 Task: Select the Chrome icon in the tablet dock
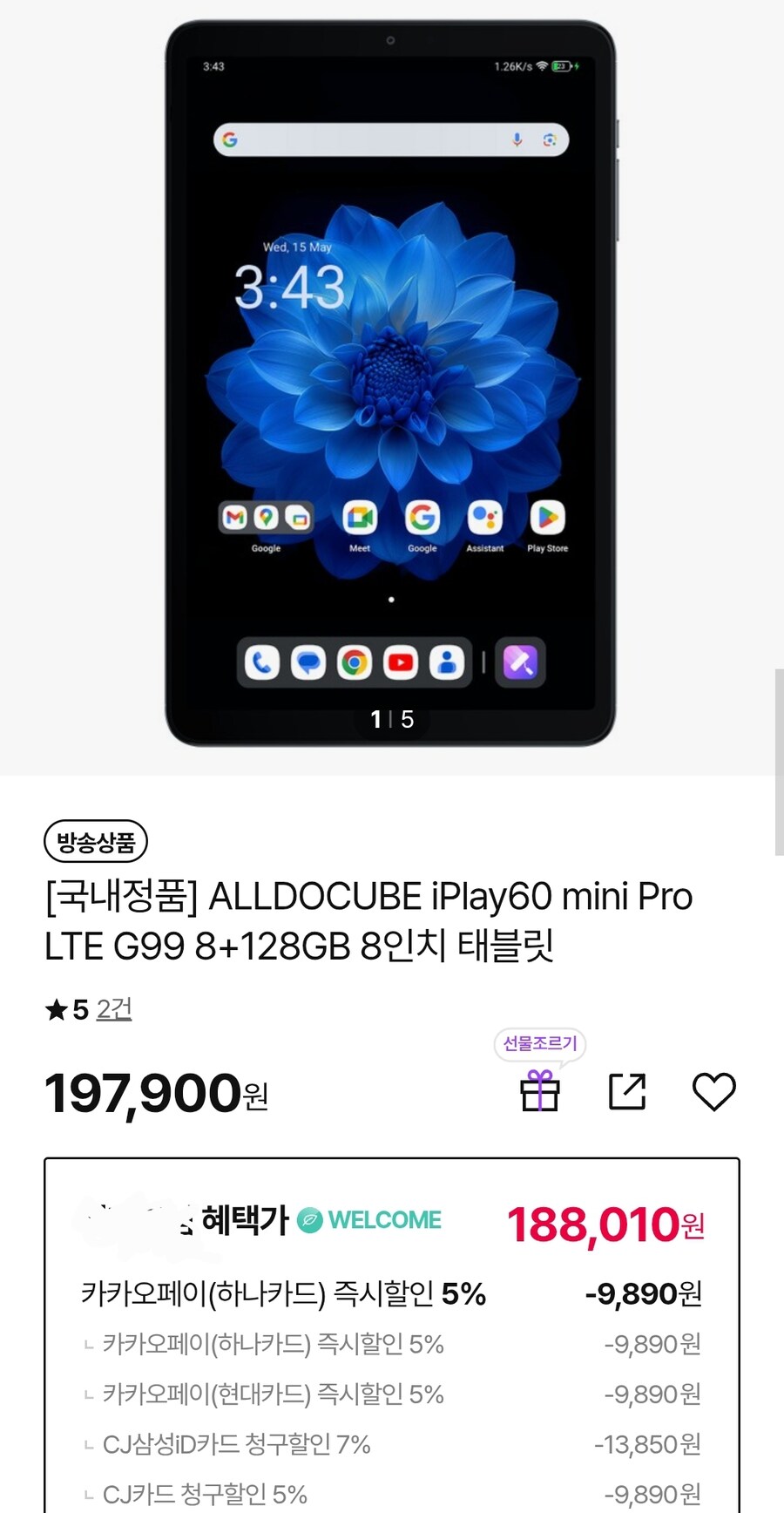pyautogui.click(x=354, y=662)
